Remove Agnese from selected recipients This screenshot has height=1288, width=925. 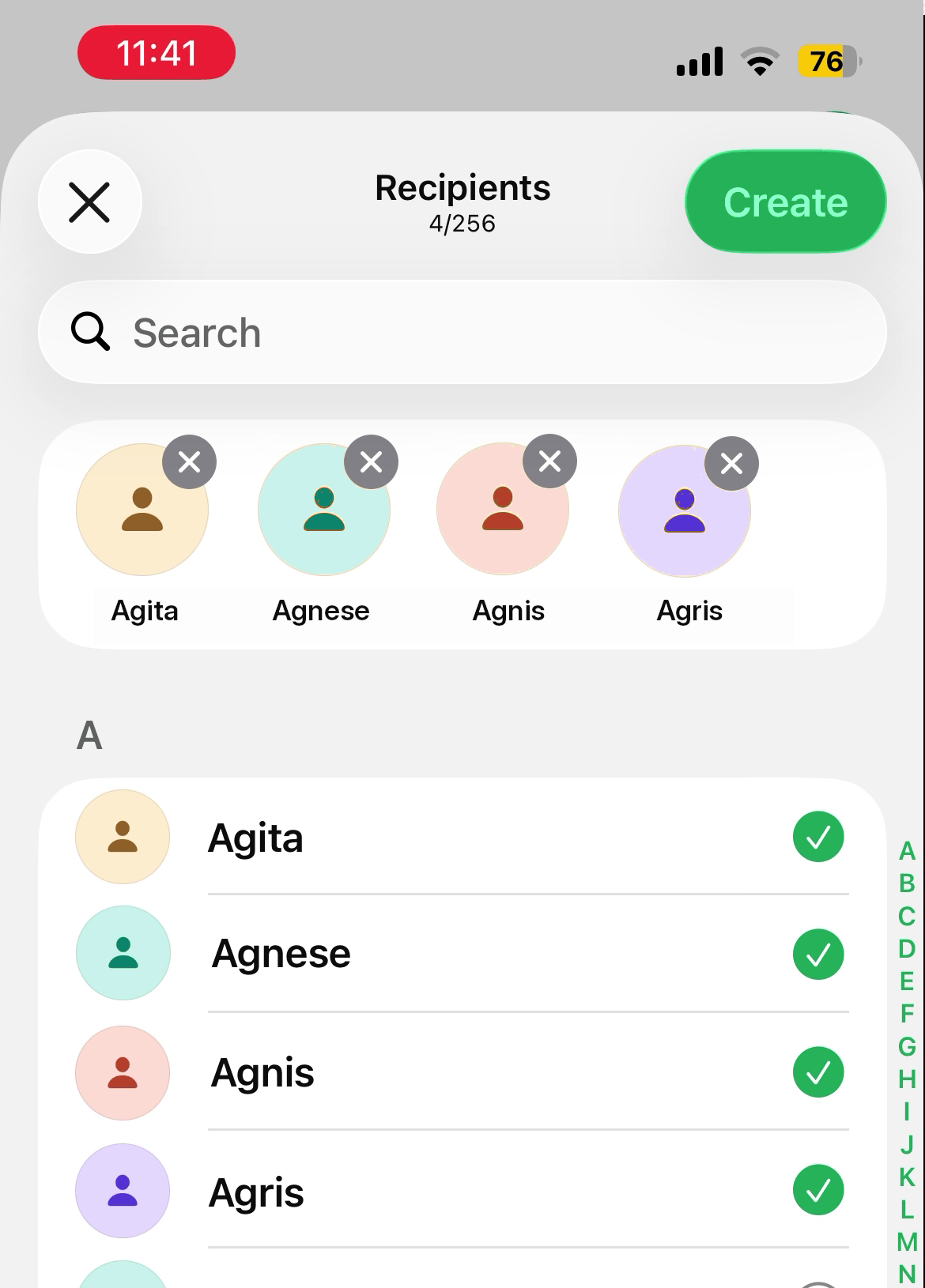coord(372,461)
